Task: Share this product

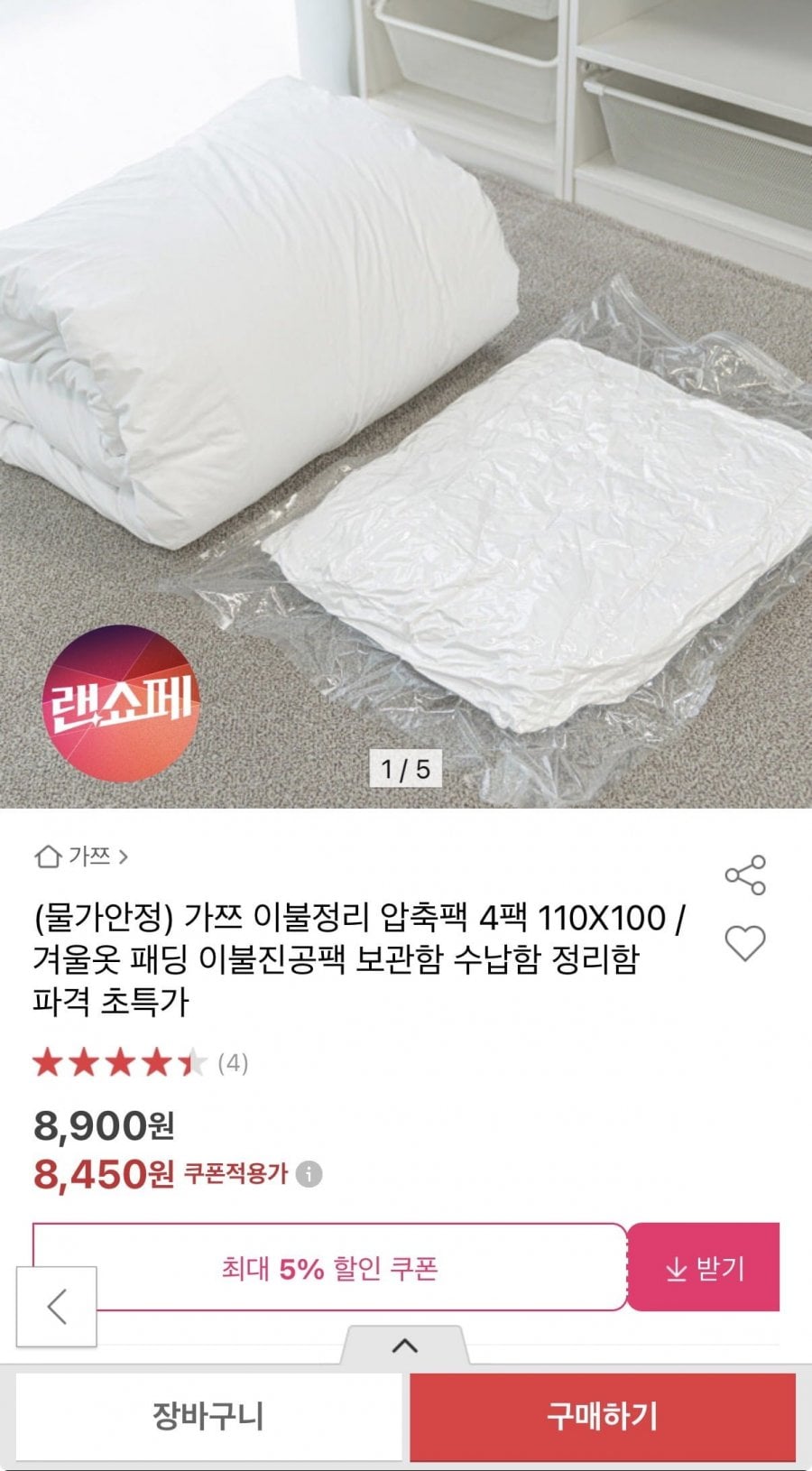Action: (x=744, y=875)
